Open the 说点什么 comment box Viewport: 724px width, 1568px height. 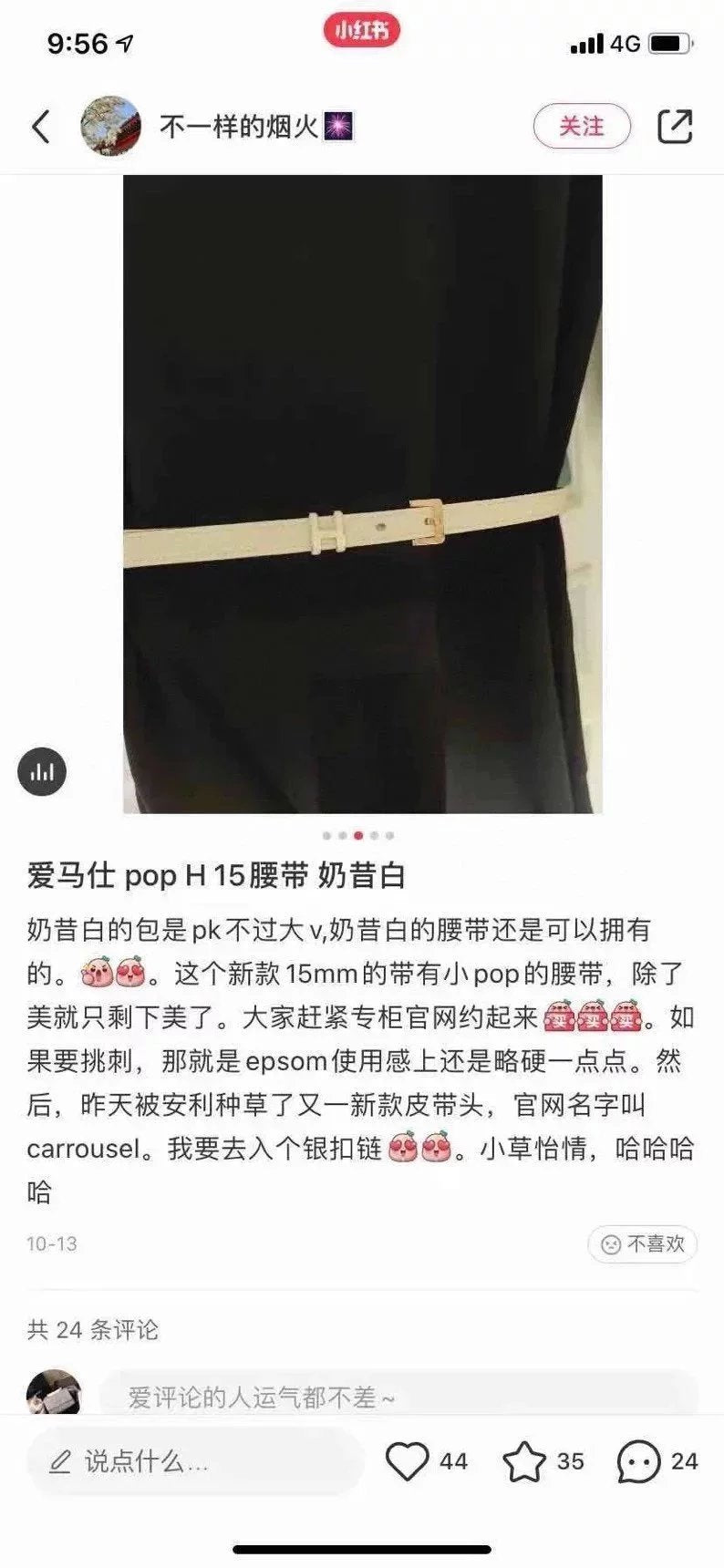click(196, 1462)
